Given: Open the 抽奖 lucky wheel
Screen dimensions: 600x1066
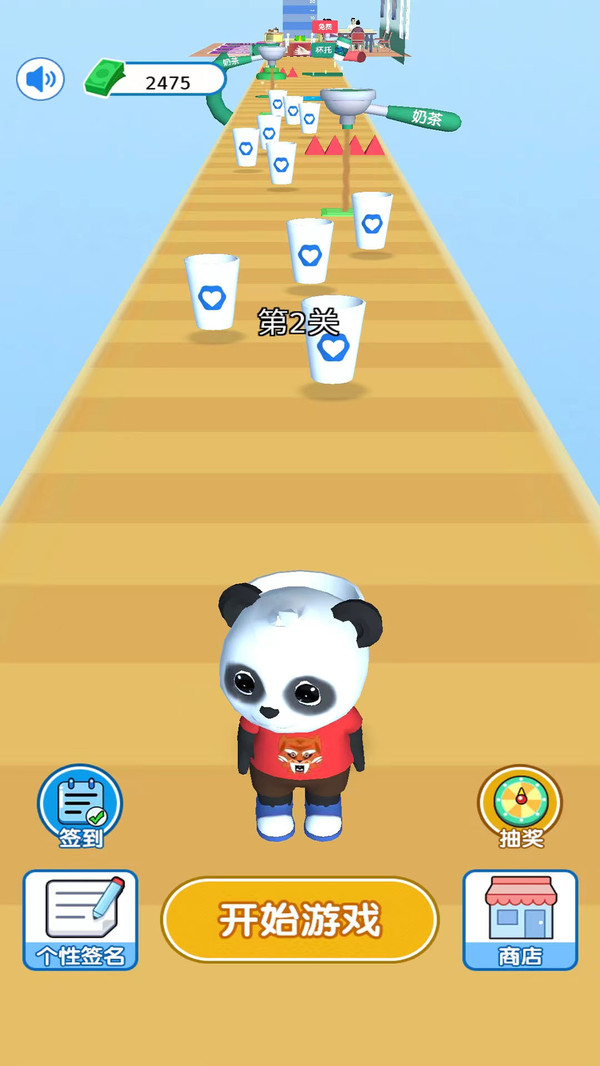Looking at the screenshot, I should click(x=520, y=807).
